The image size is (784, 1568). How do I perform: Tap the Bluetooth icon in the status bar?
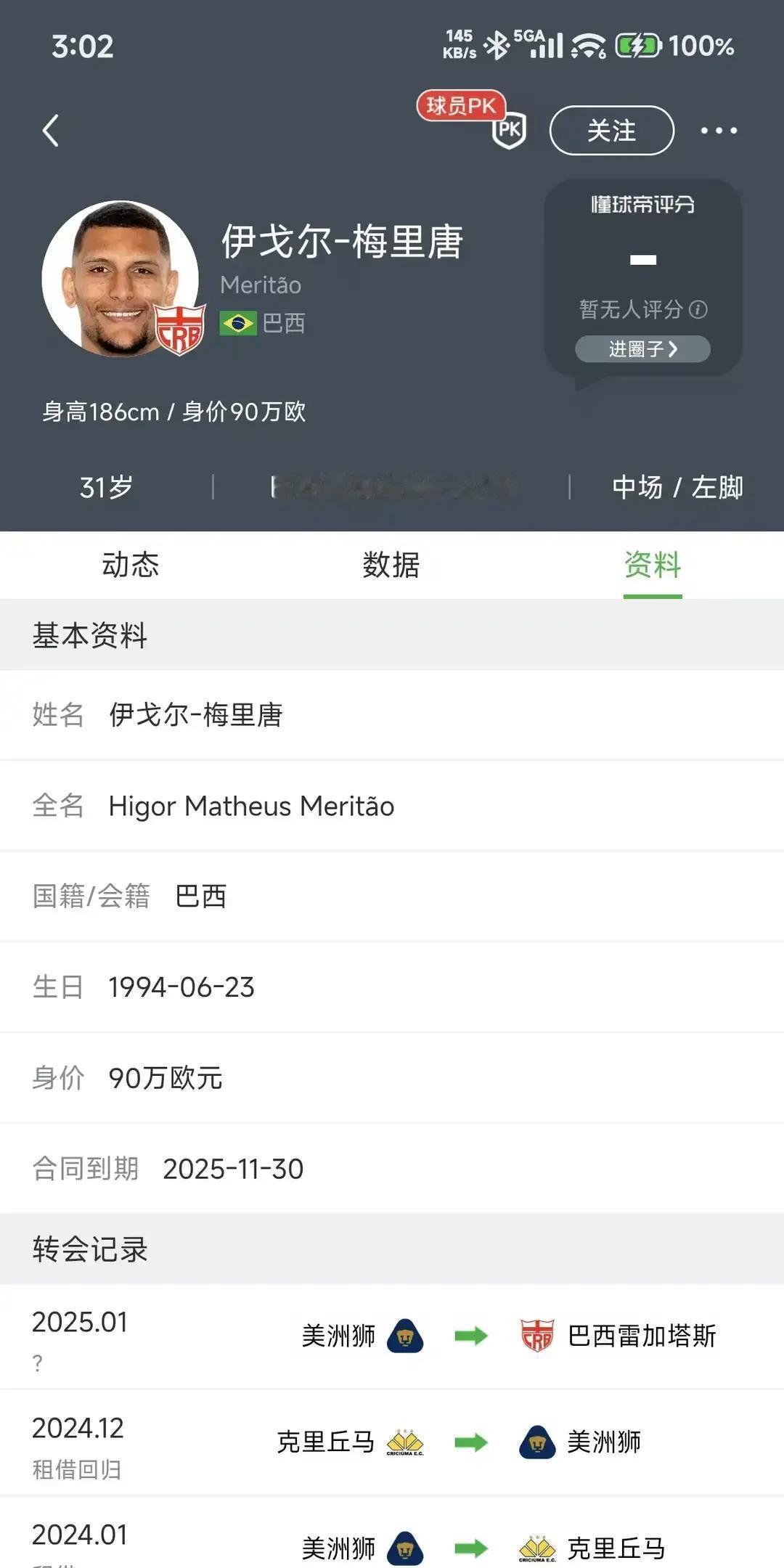click(497, 46)
